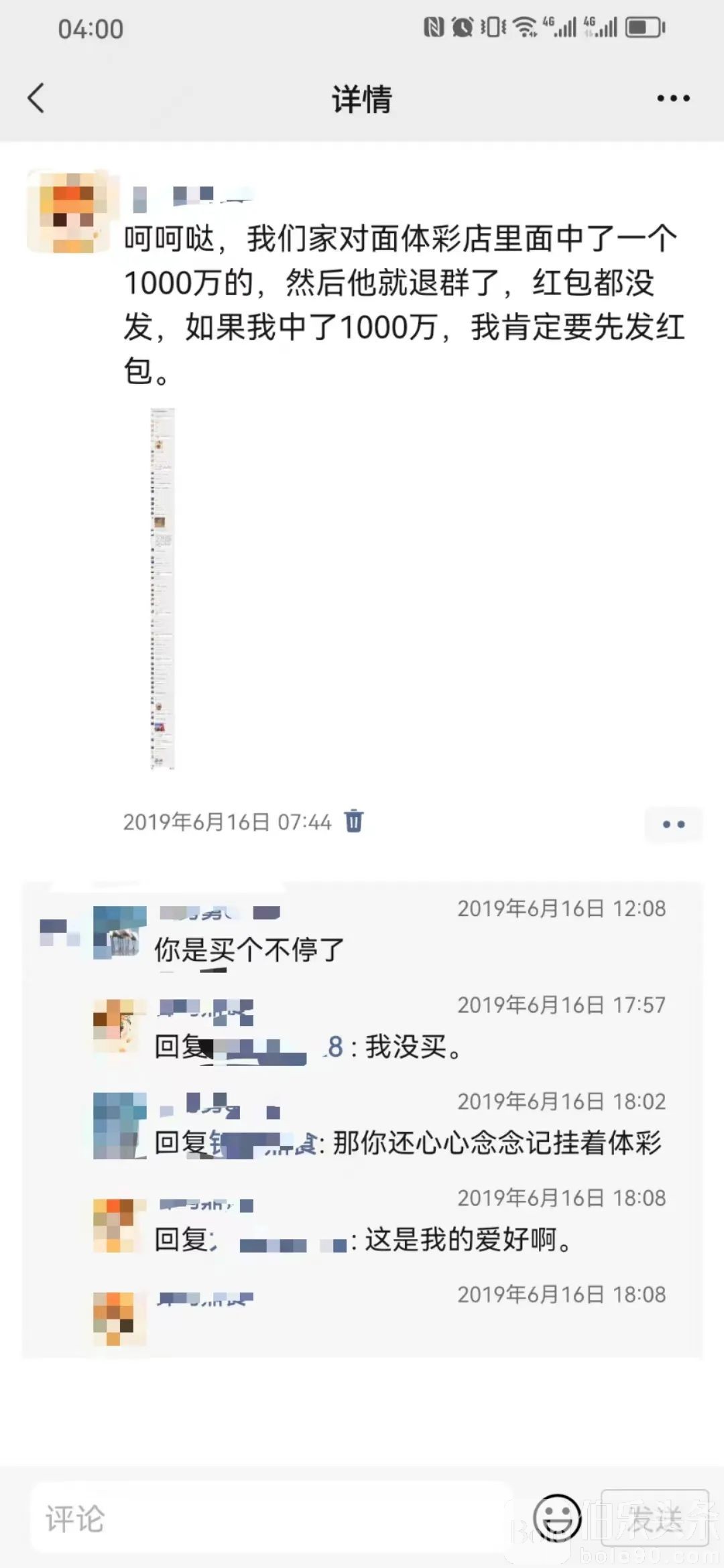
Task: Open the long screenshot image in the post
Action: 162,588
